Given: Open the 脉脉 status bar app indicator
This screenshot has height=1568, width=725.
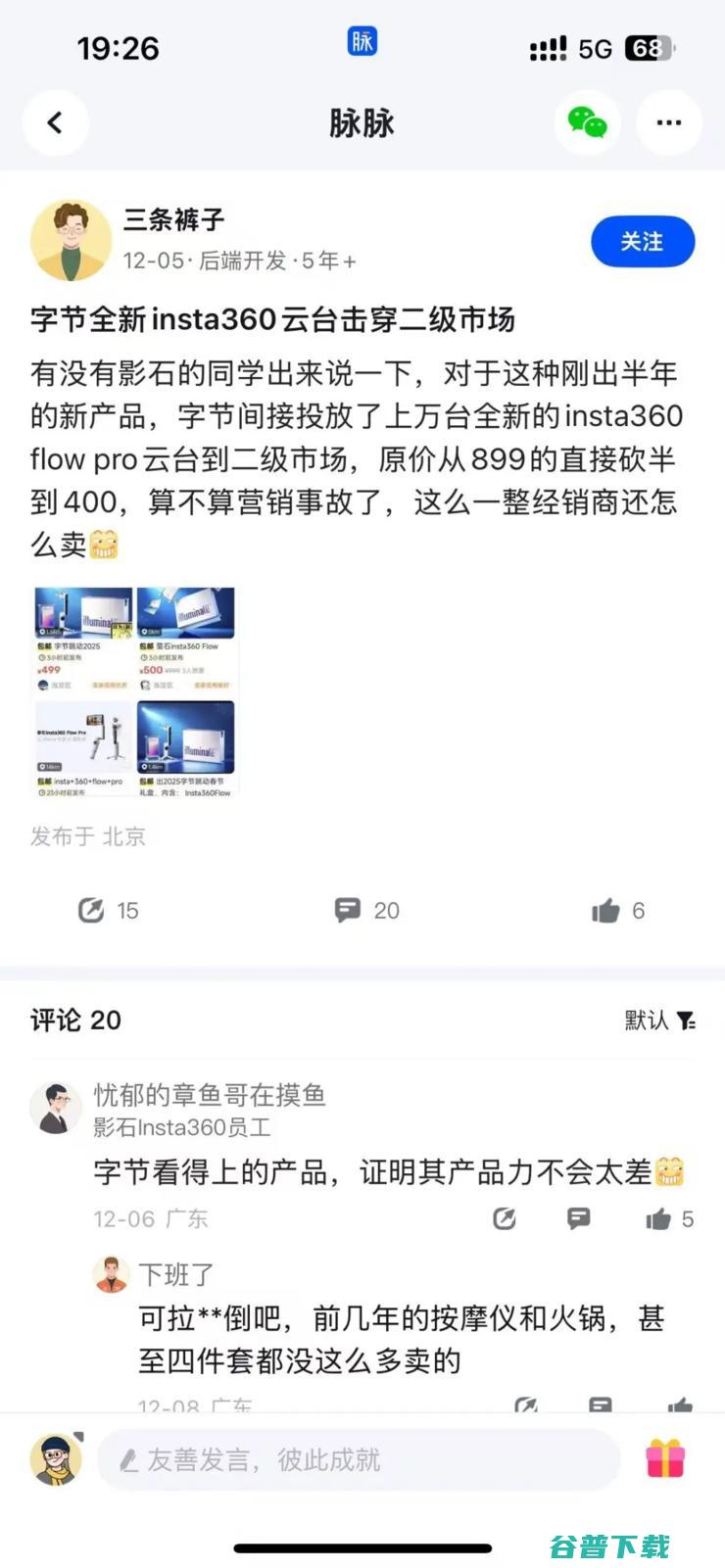Looking at the screenshot, I should (x=362, y=41).
